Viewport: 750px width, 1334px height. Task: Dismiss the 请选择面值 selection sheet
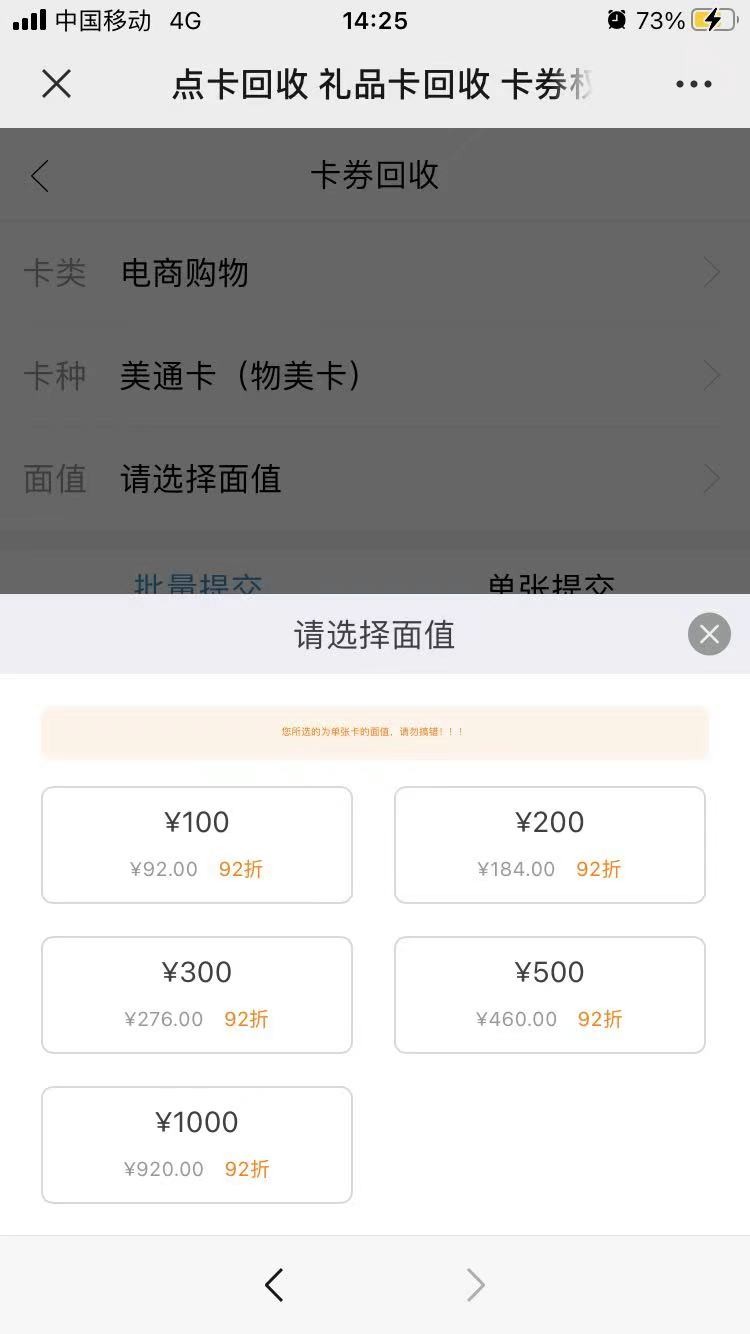pyautogui.click(x=709, y=634)
